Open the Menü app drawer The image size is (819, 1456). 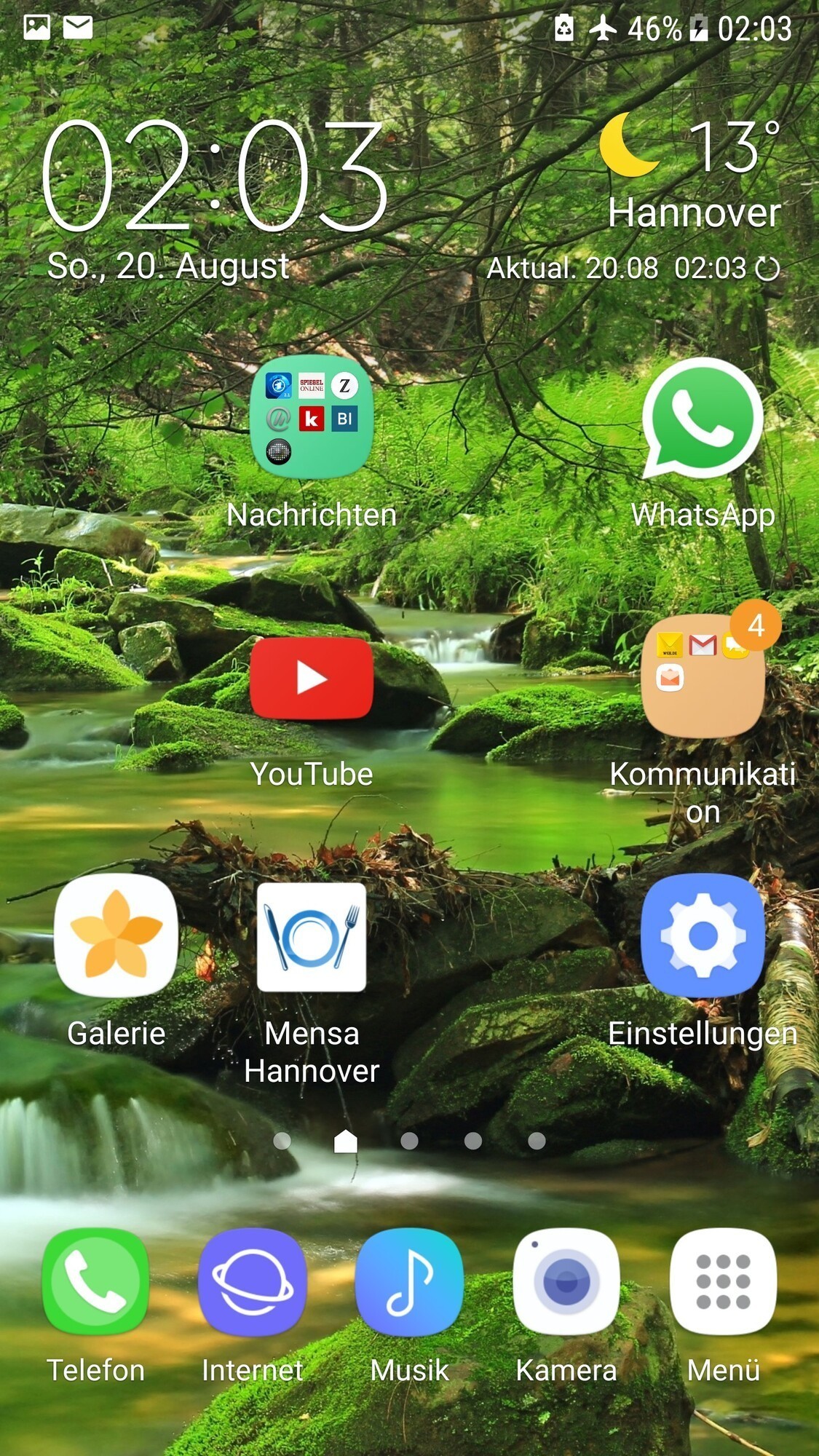(723, 1282)
